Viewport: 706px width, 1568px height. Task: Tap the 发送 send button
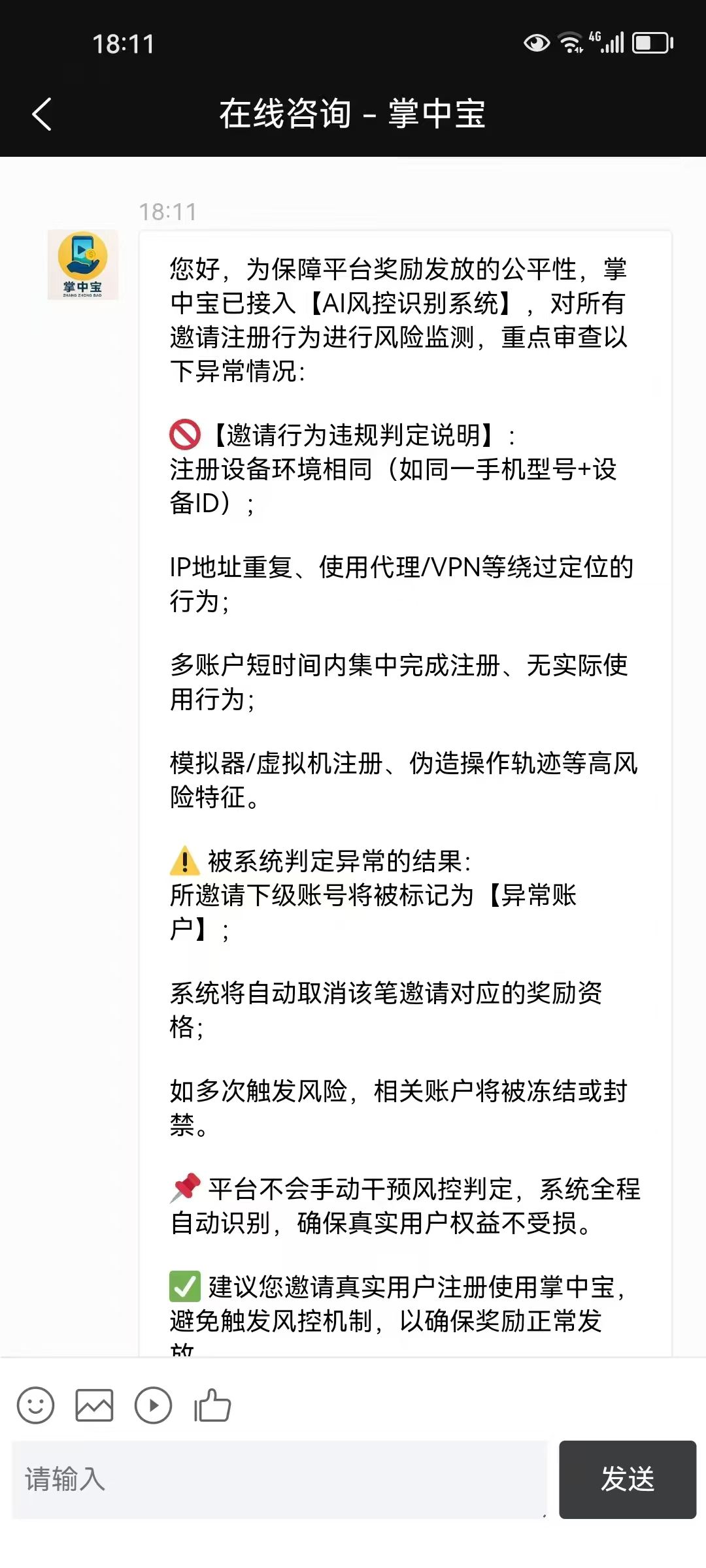pyautogui.click(x=627, y=1479)
